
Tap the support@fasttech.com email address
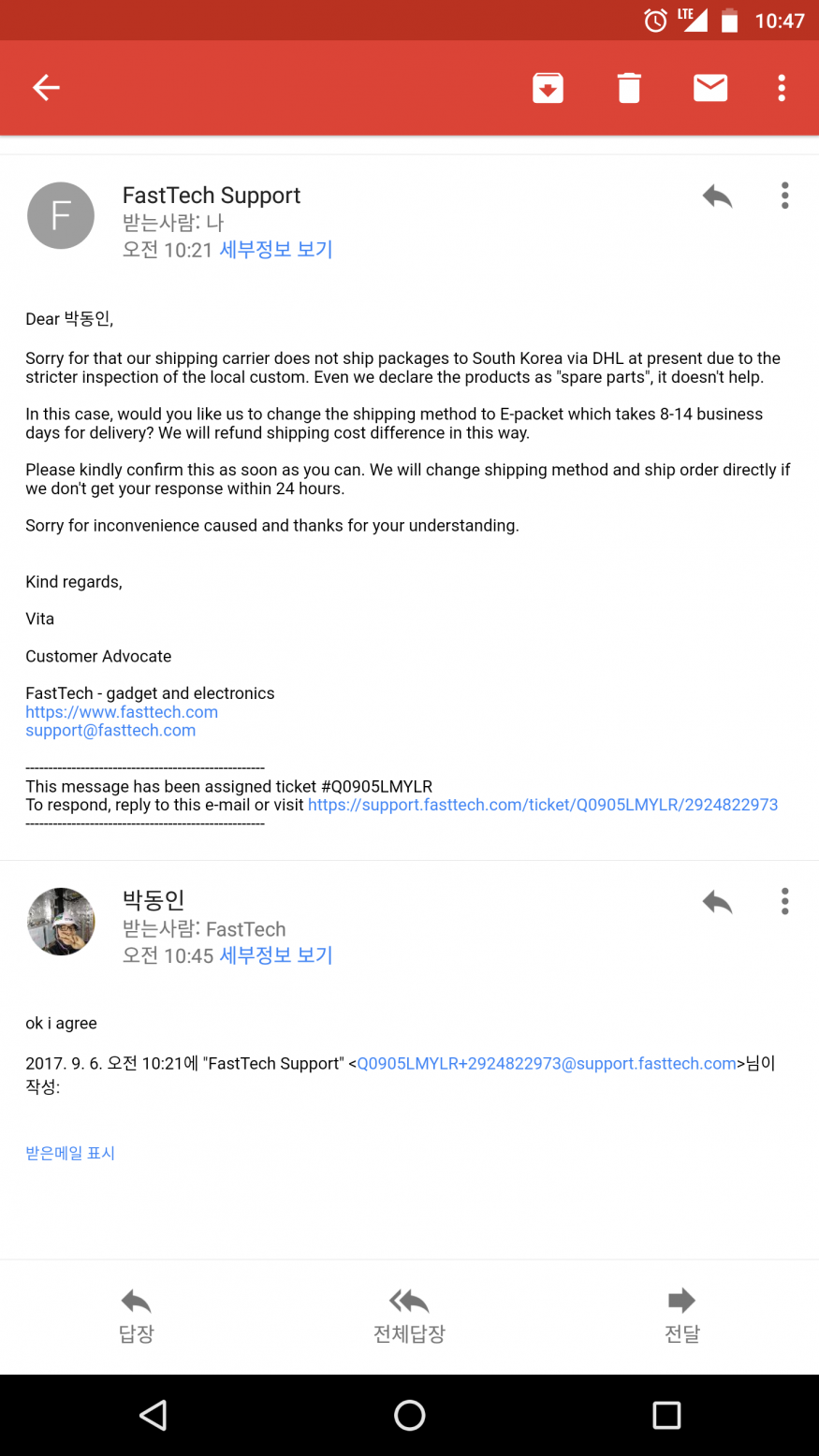click(x=110, y=731)
